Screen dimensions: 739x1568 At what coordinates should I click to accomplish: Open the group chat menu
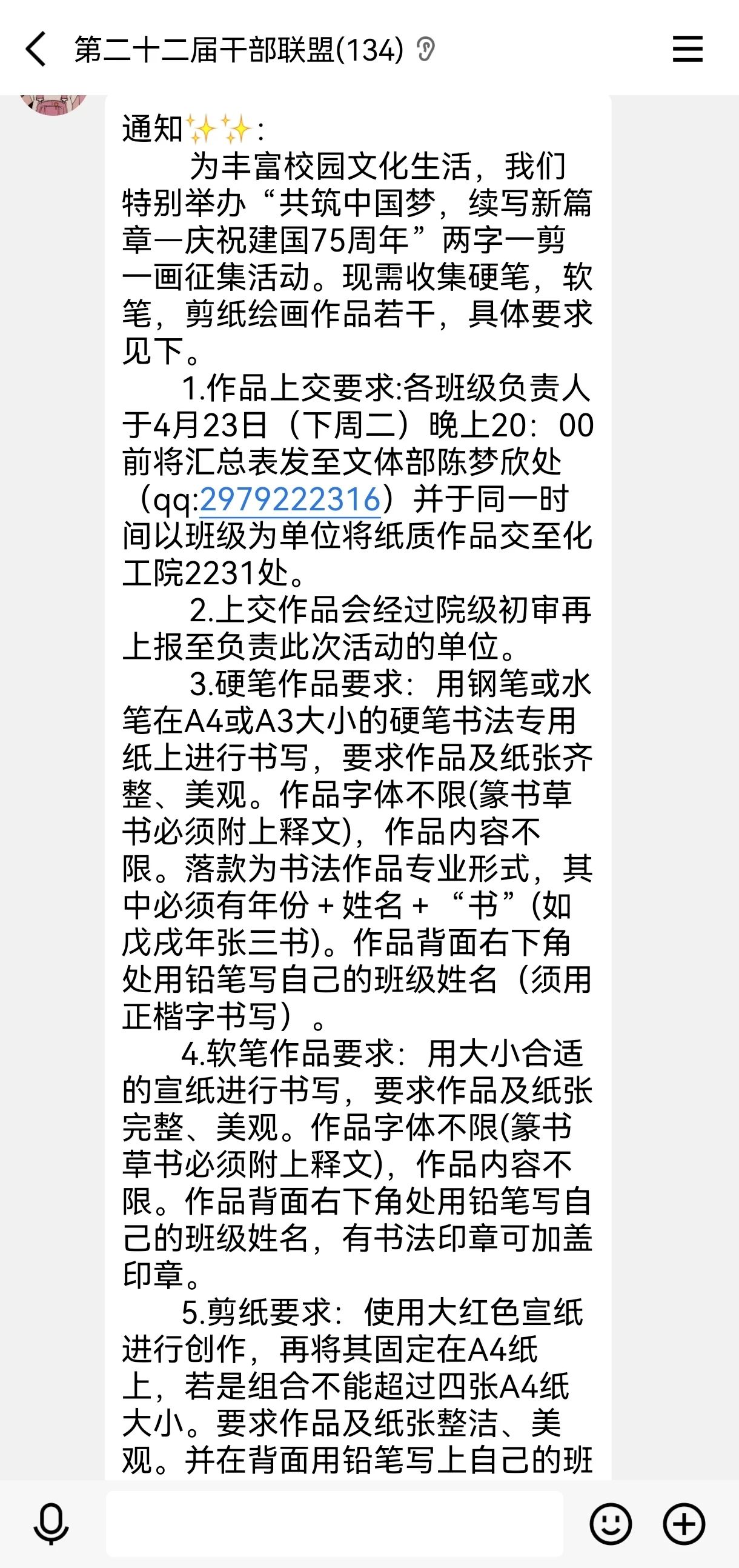[x=688, y=49]
